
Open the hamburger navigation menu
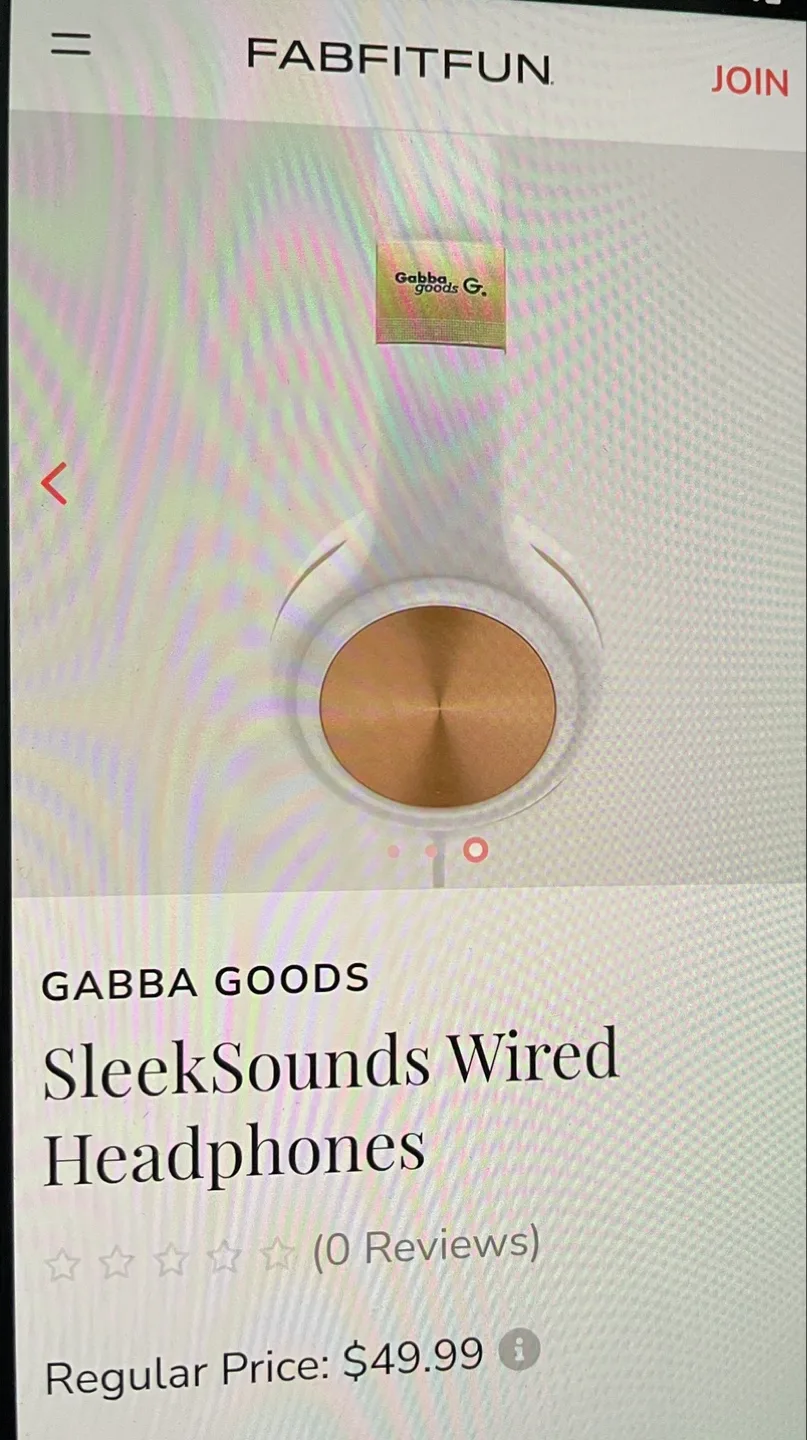coord(70,45)
